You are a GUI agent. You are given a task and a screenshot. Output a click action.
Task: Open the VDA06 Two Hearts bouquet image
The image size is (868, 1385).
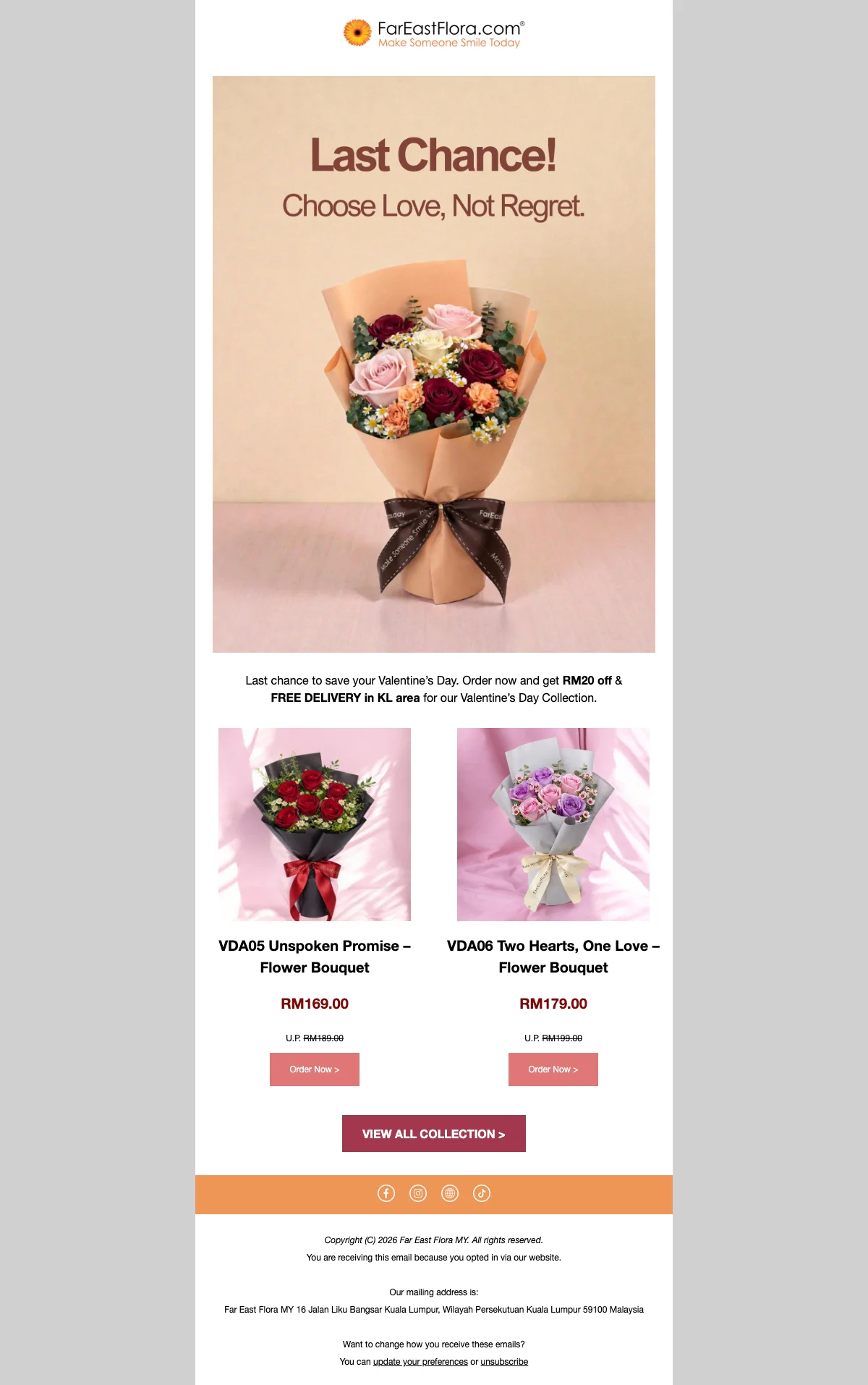coord(553,824)
